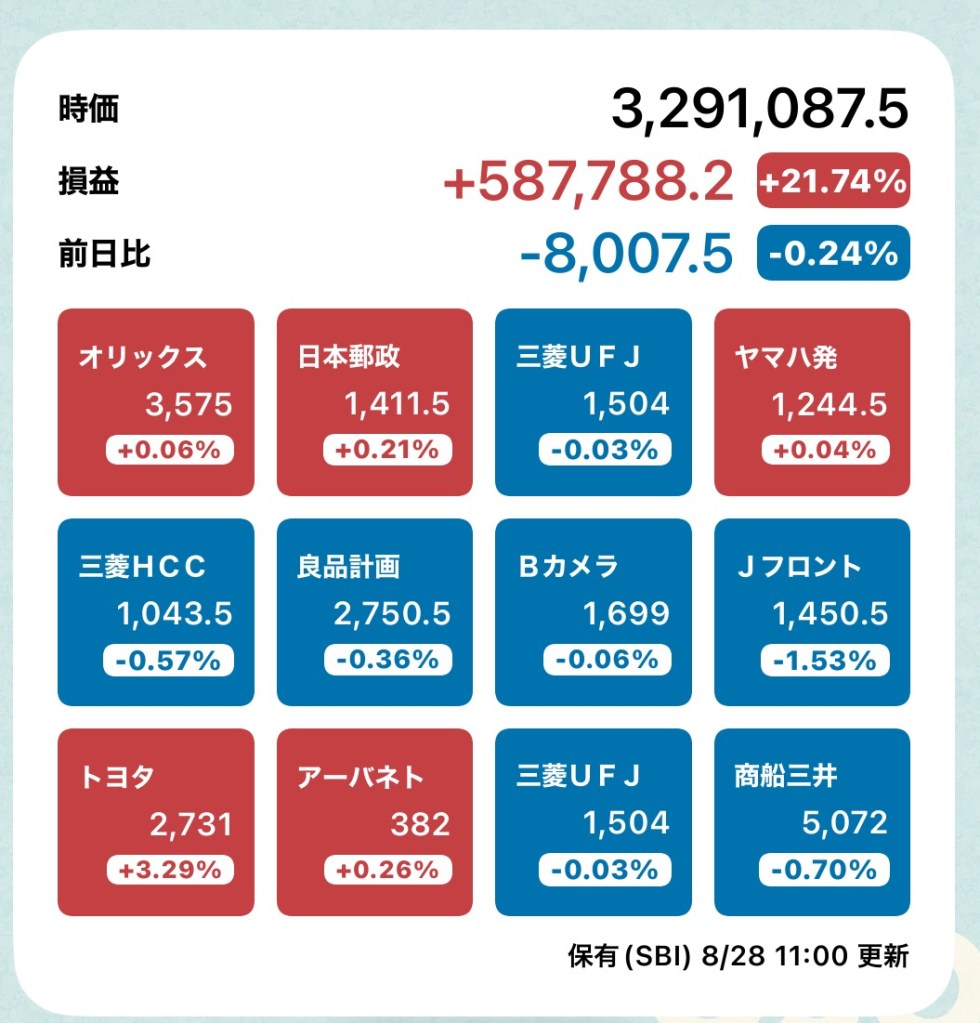Select the ヤマハ発 stock tile
This screenshot has height=1023, width=980.
pyautogui.click(x=812, y=402)
